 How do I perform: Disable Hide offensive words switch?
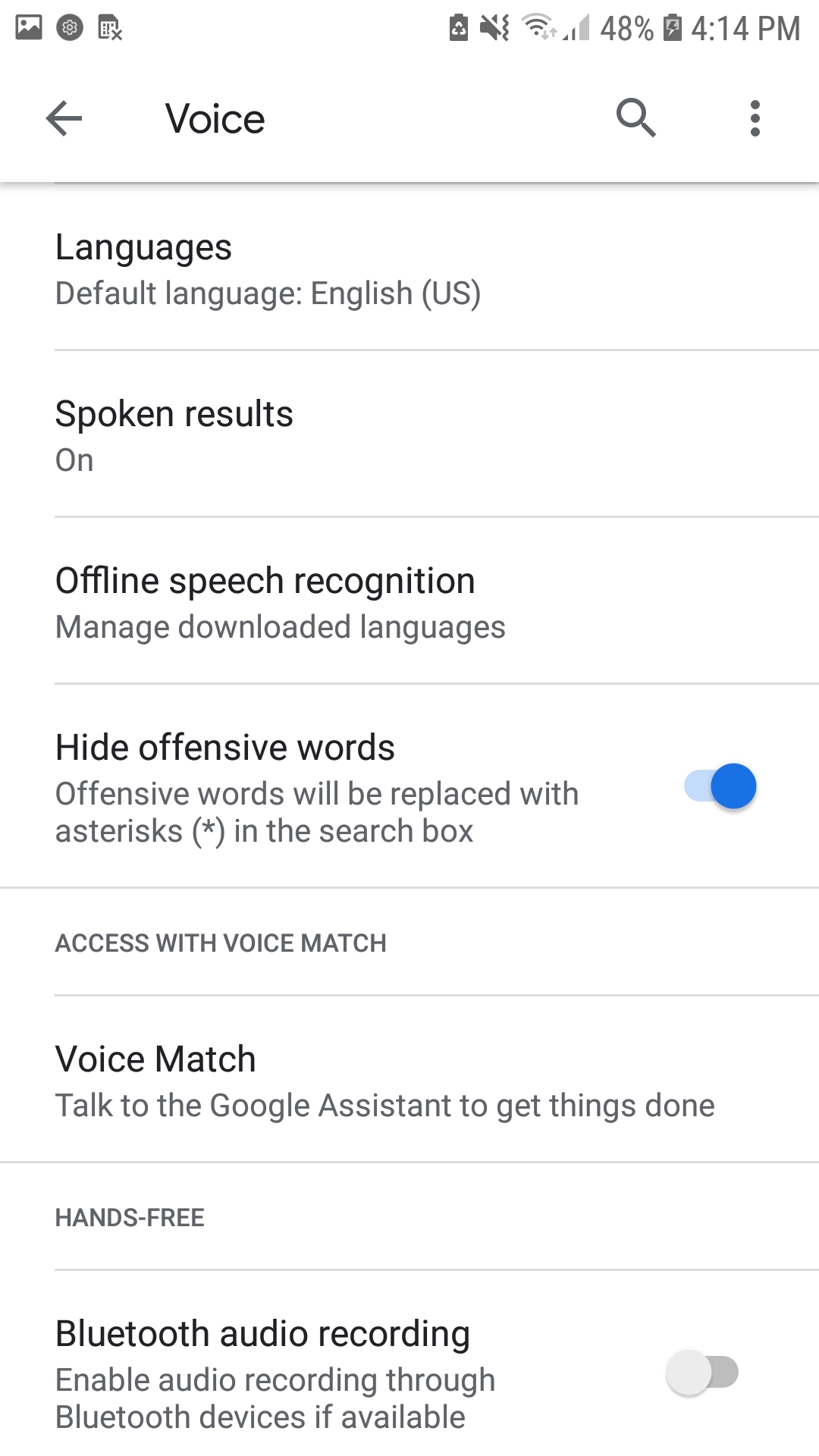720,786
